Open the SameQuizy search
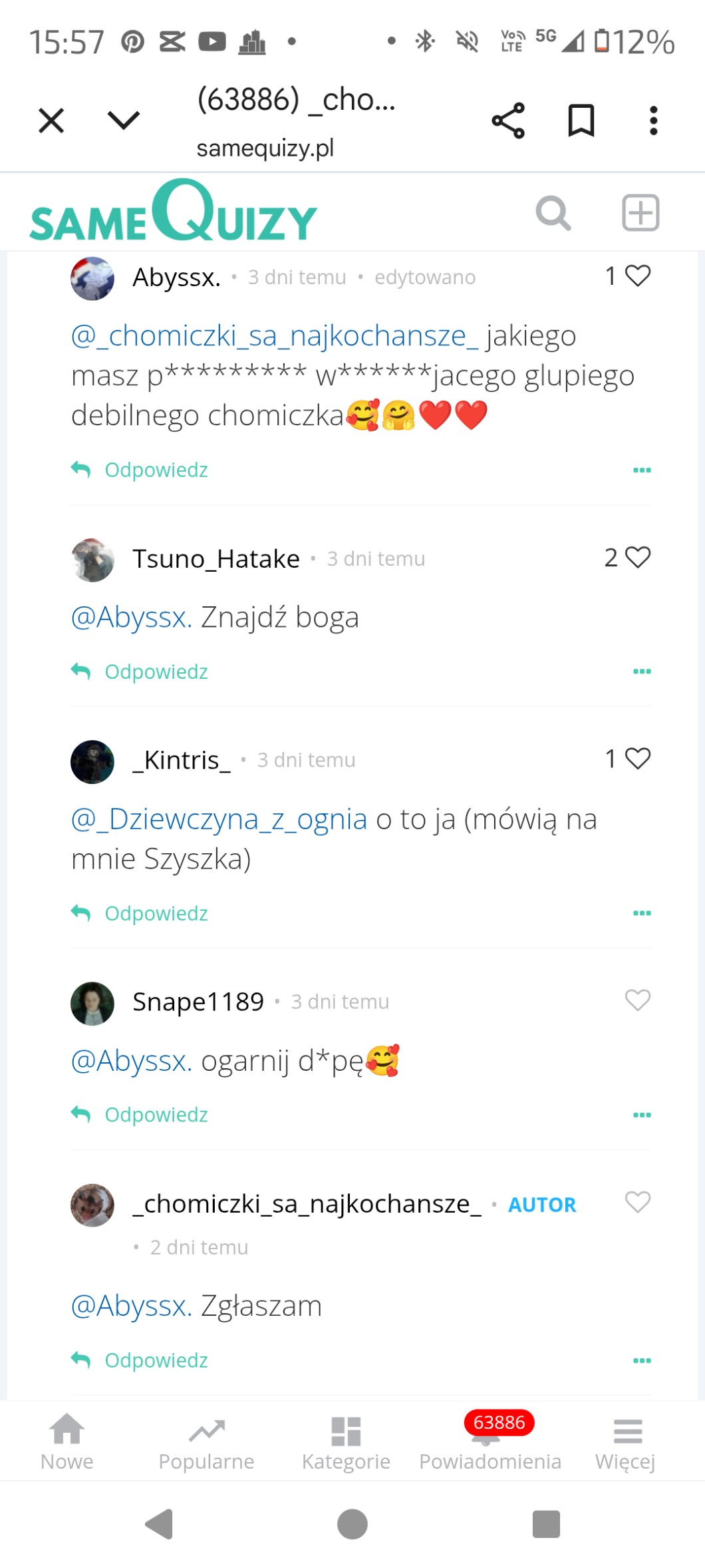Image resolution: width=705 pixels, height=1568 pixels. click(553, 214)
